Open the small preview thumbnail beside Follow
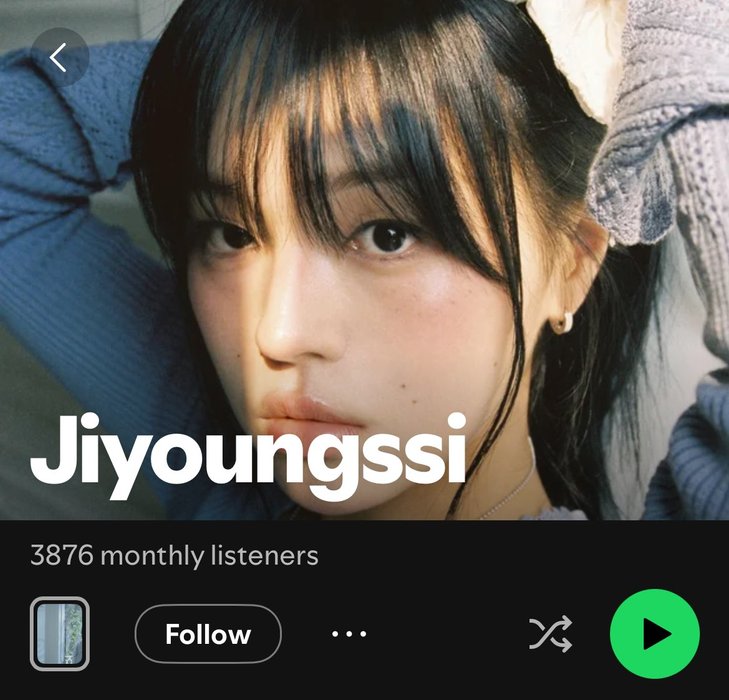729x700 pixels. click(x=60, y=634)
